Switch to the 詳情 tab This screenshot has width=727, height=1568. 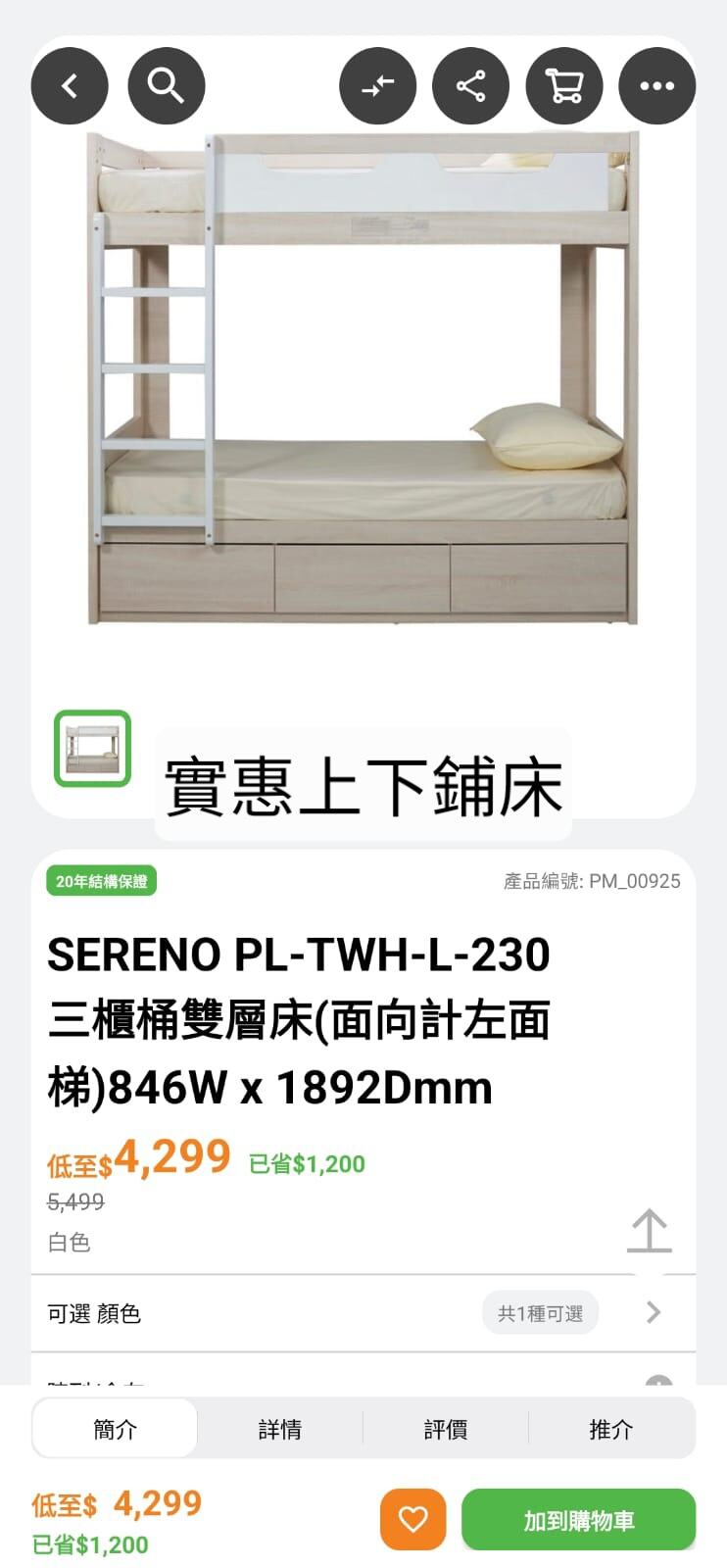click(281, 1429)
